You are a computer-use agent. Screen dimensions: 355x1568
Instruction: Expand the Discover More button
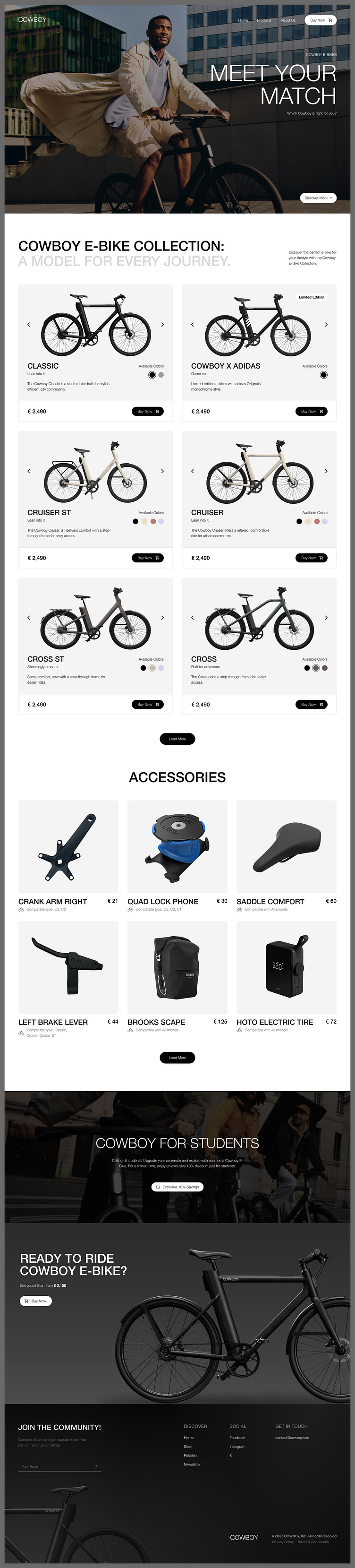tap(318, 198)
